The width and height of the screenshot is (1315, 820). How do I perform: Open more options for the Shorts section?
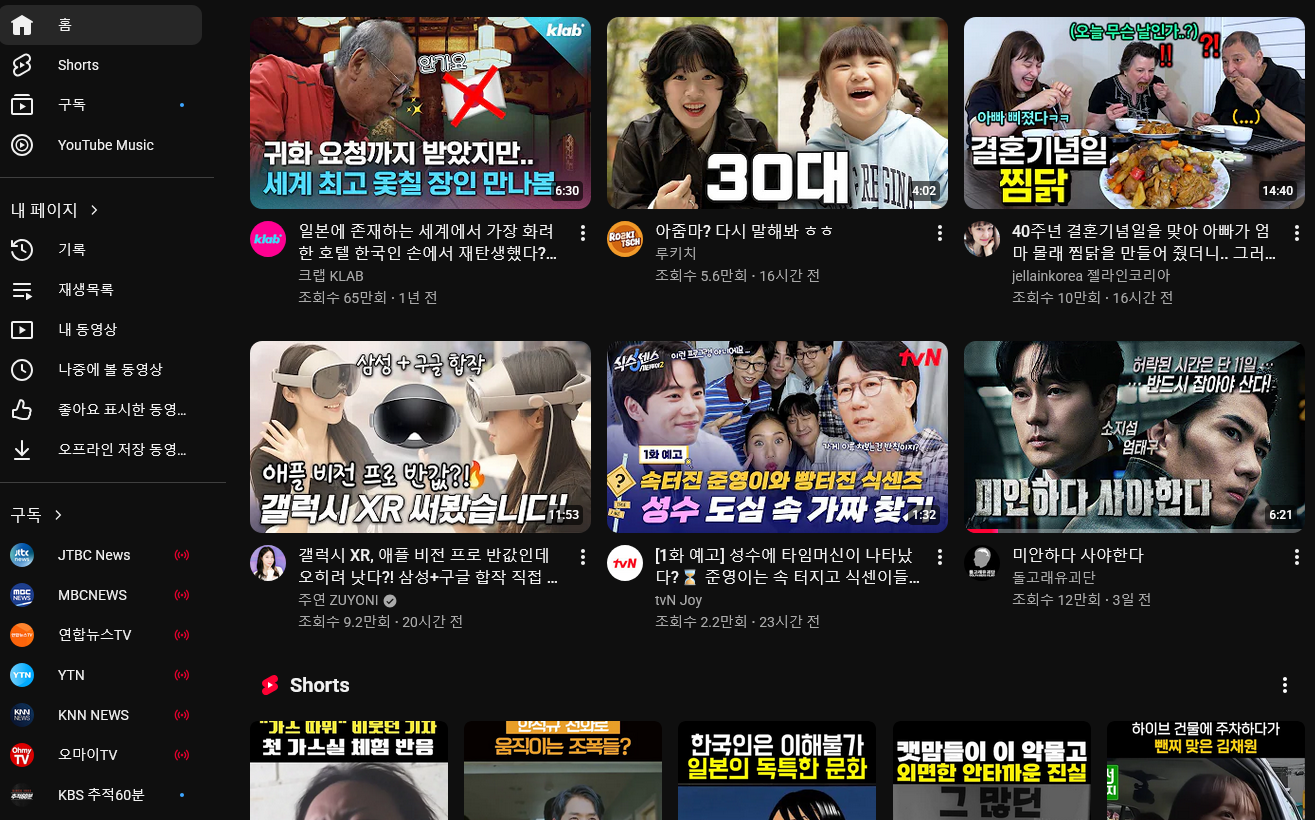1285,685
